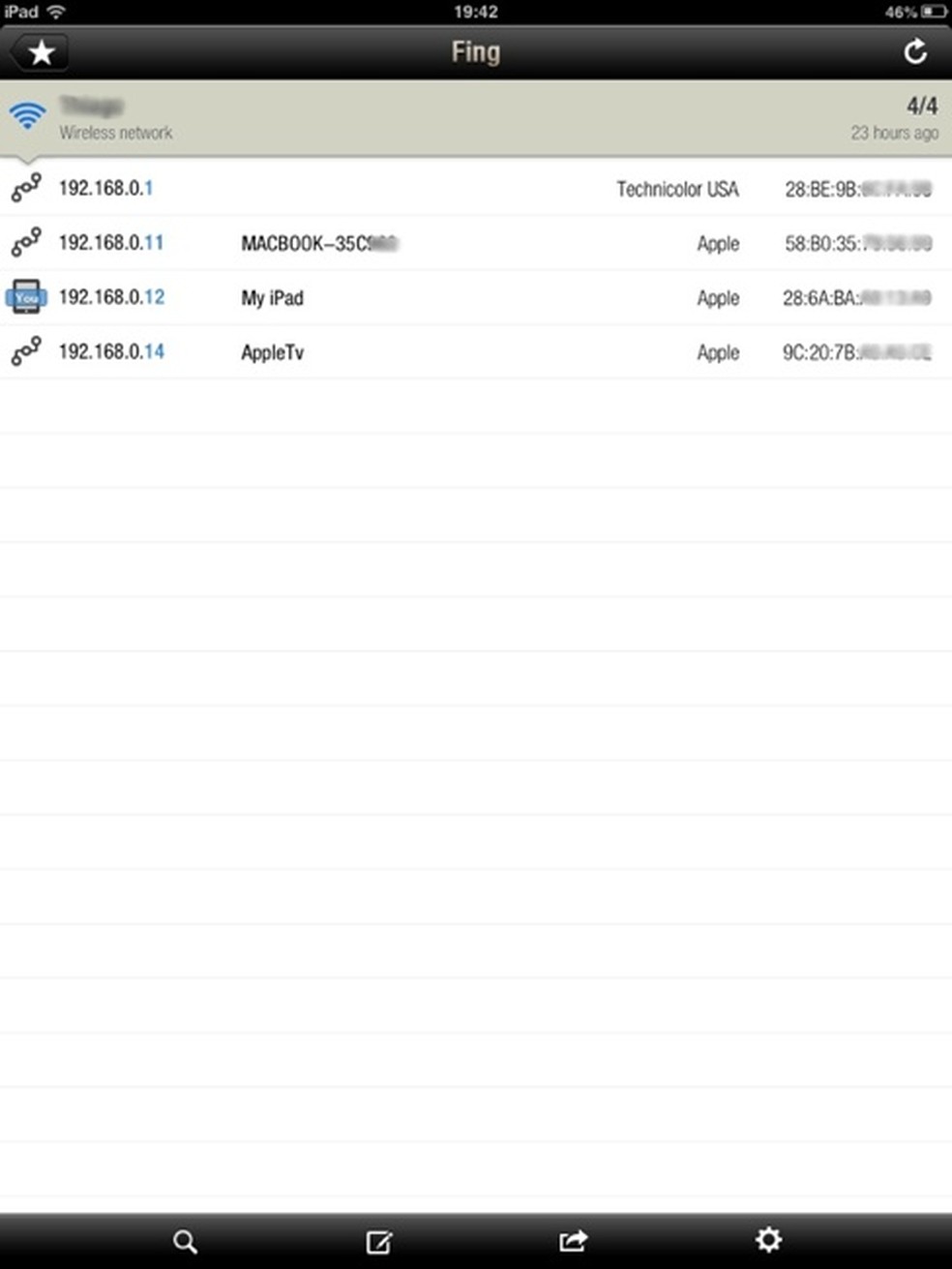Open the MACBOOK device at 192.168.0.11
952x1269 pixels.
coord(474,243)
